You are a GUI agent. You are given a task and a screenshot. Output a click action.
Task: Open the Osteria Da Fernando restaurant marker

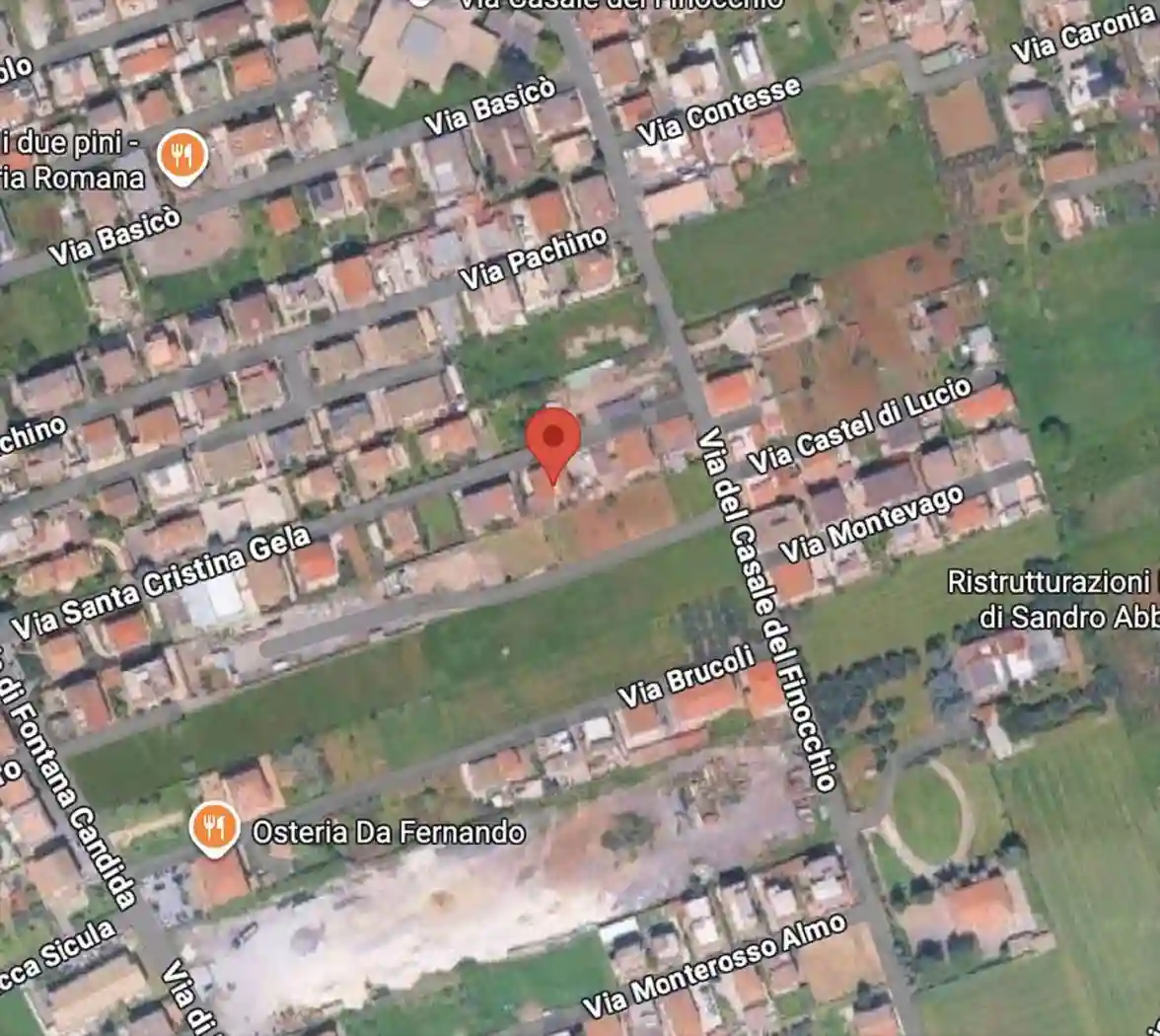click(214, 825)
